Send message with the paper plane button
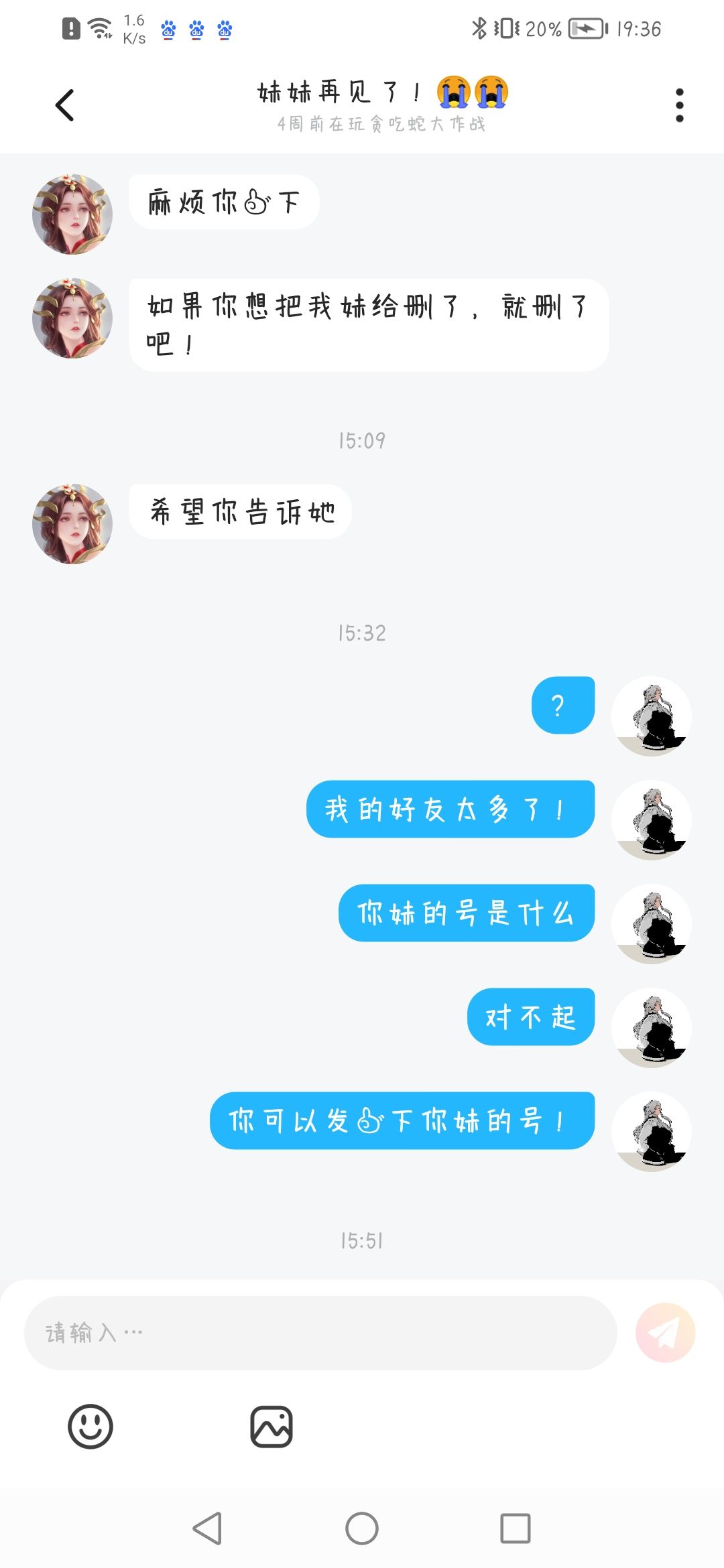The image size is (724, 1568). (x=665, y=1333)
